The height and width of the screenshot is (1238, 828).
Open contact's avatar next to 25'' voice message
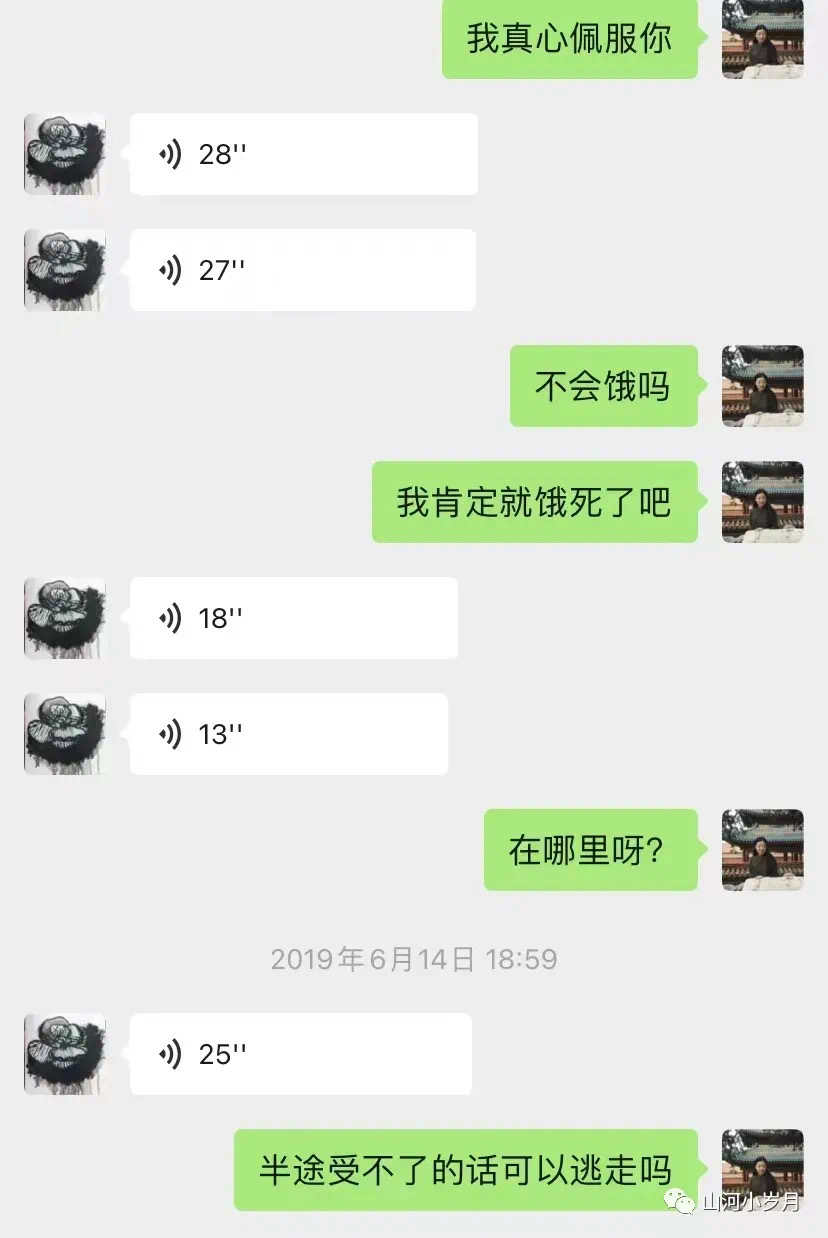point(65,1054)
